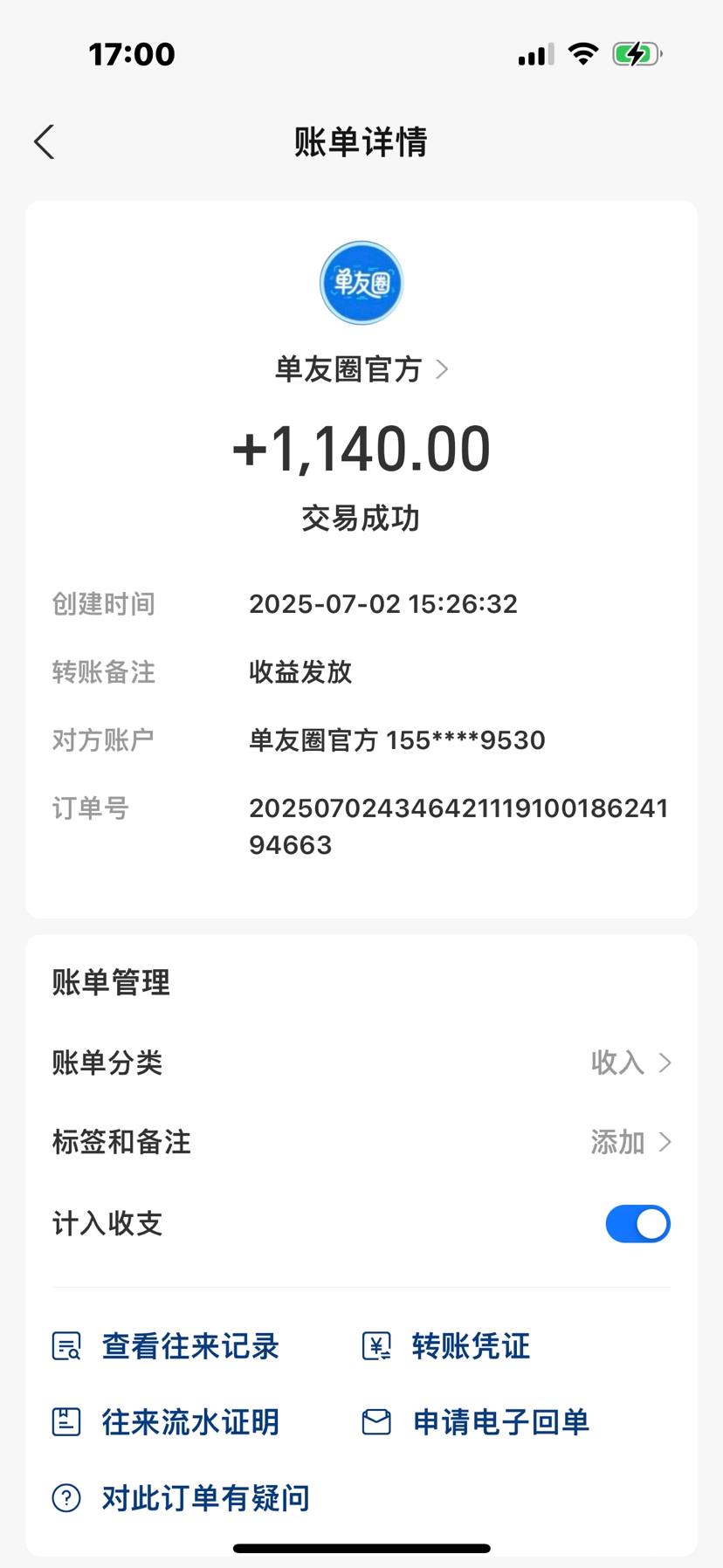This screenshot has width=723, height=1568.
Task: Turn off the 计入收支 switch
Action: (637, 1223)
